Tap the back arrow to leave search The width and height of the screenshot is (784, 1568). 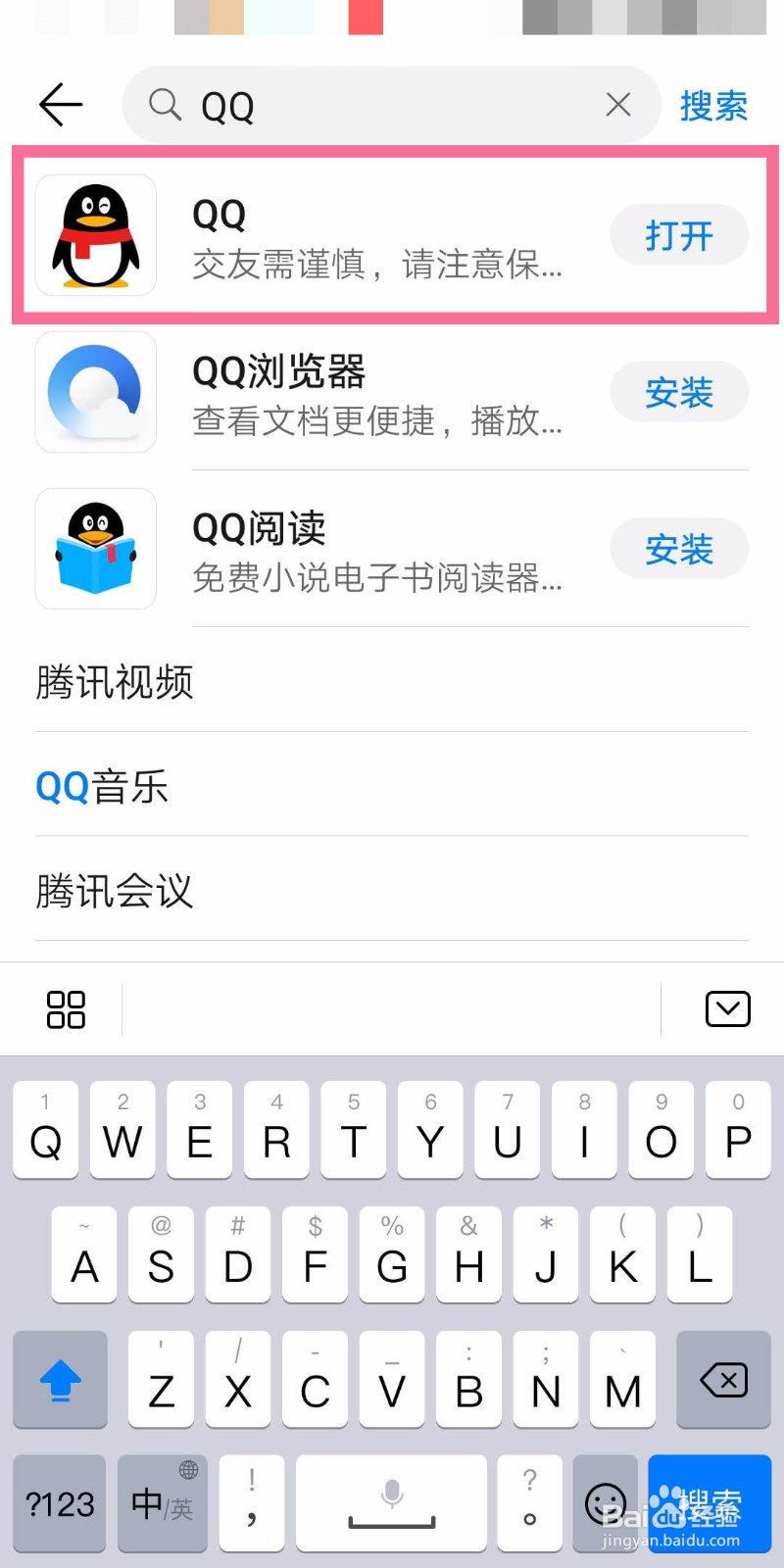point(60,104)
